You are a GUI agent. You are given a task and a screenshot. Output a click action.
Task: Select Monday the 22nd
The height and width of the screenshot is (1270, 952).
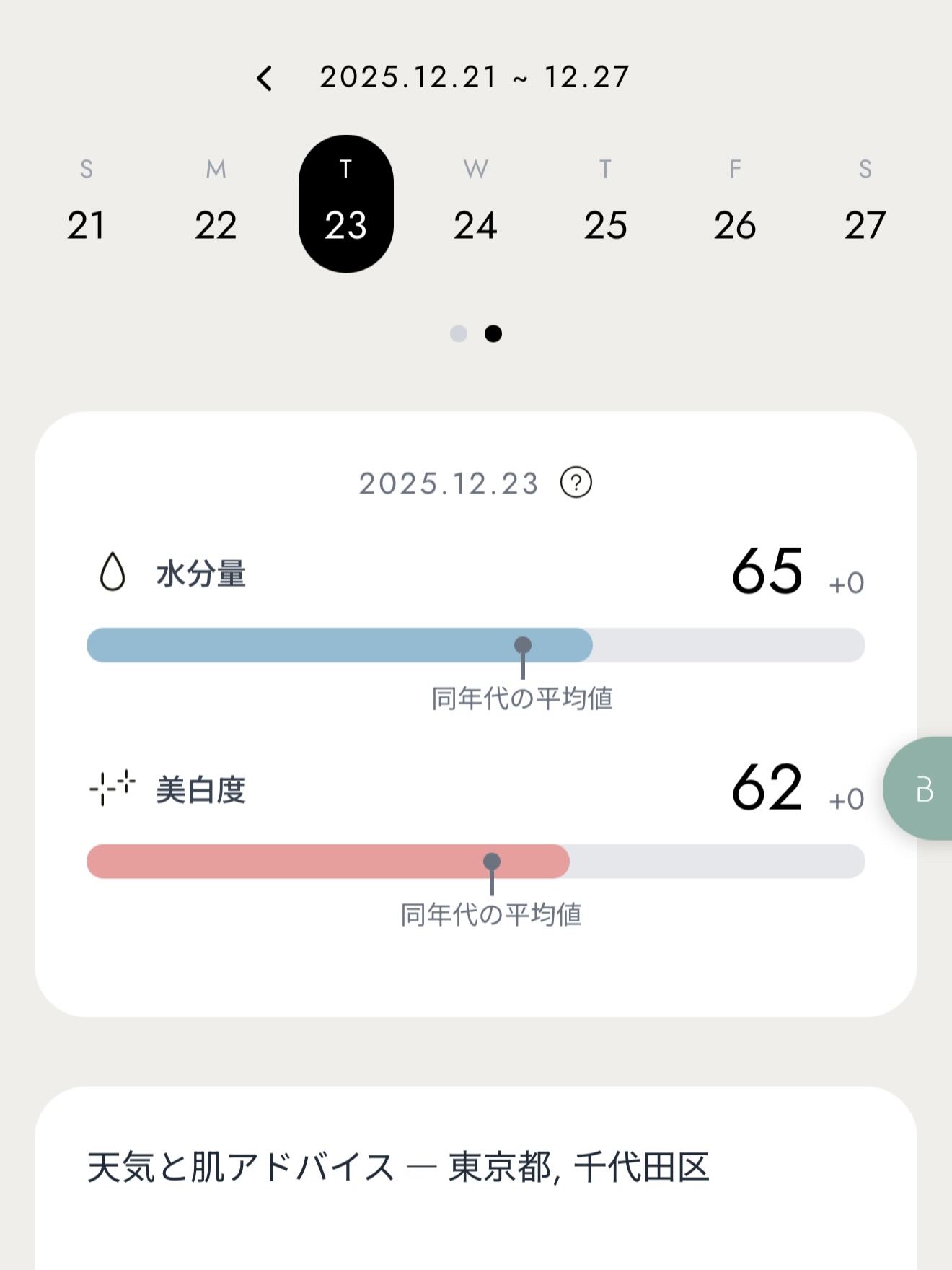(216, 204)
